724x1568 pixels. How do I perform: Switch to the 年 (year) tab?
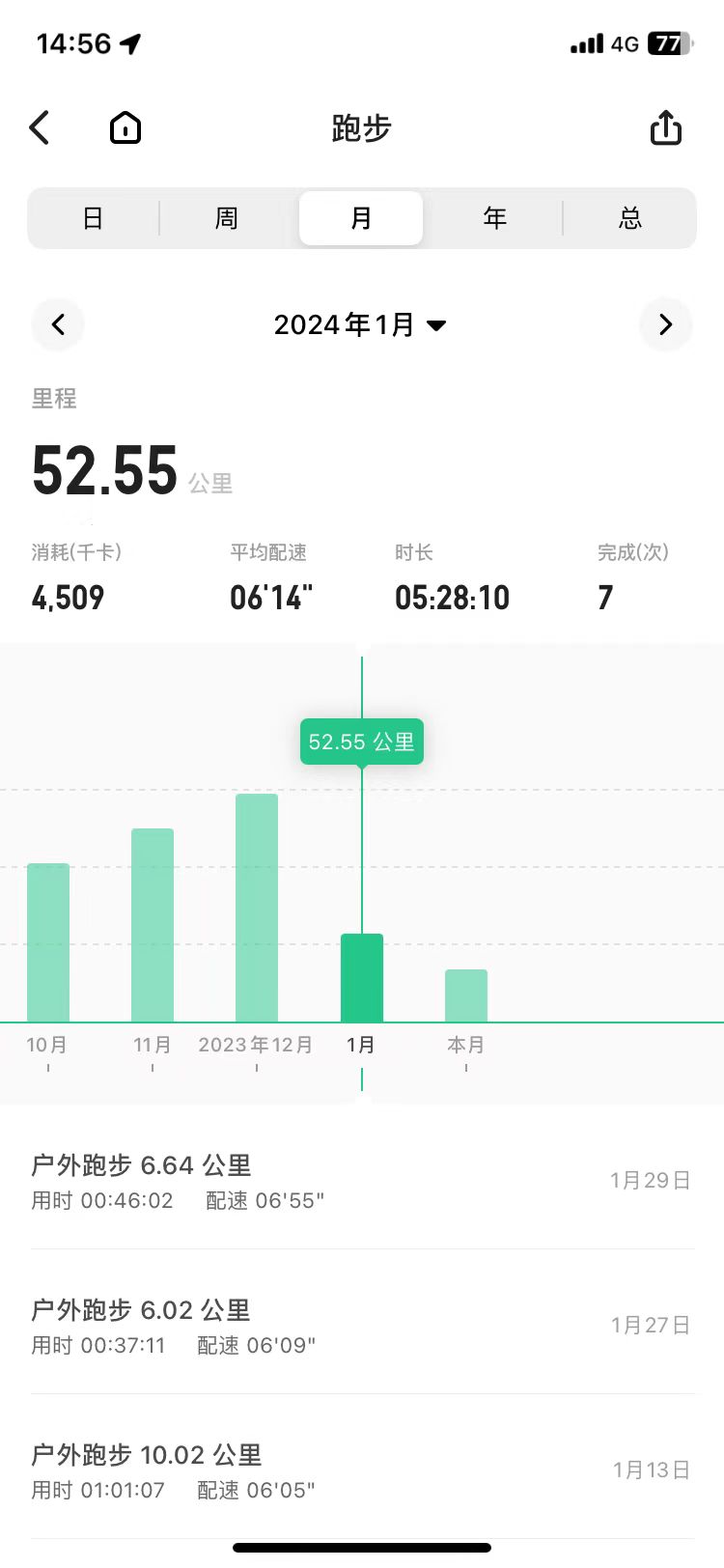click(495, 218)
